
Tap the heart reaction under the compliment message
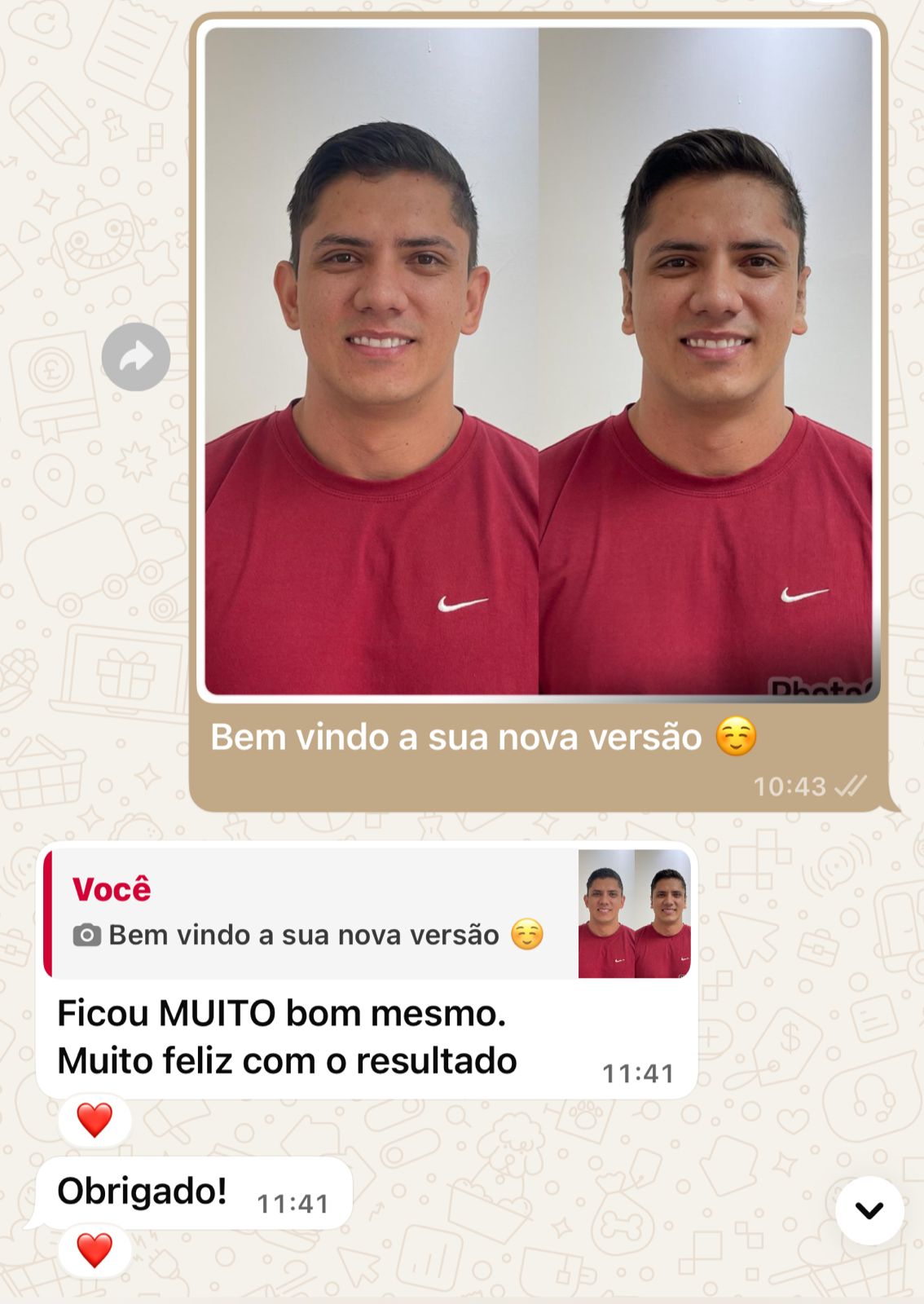pos(94,1117)
